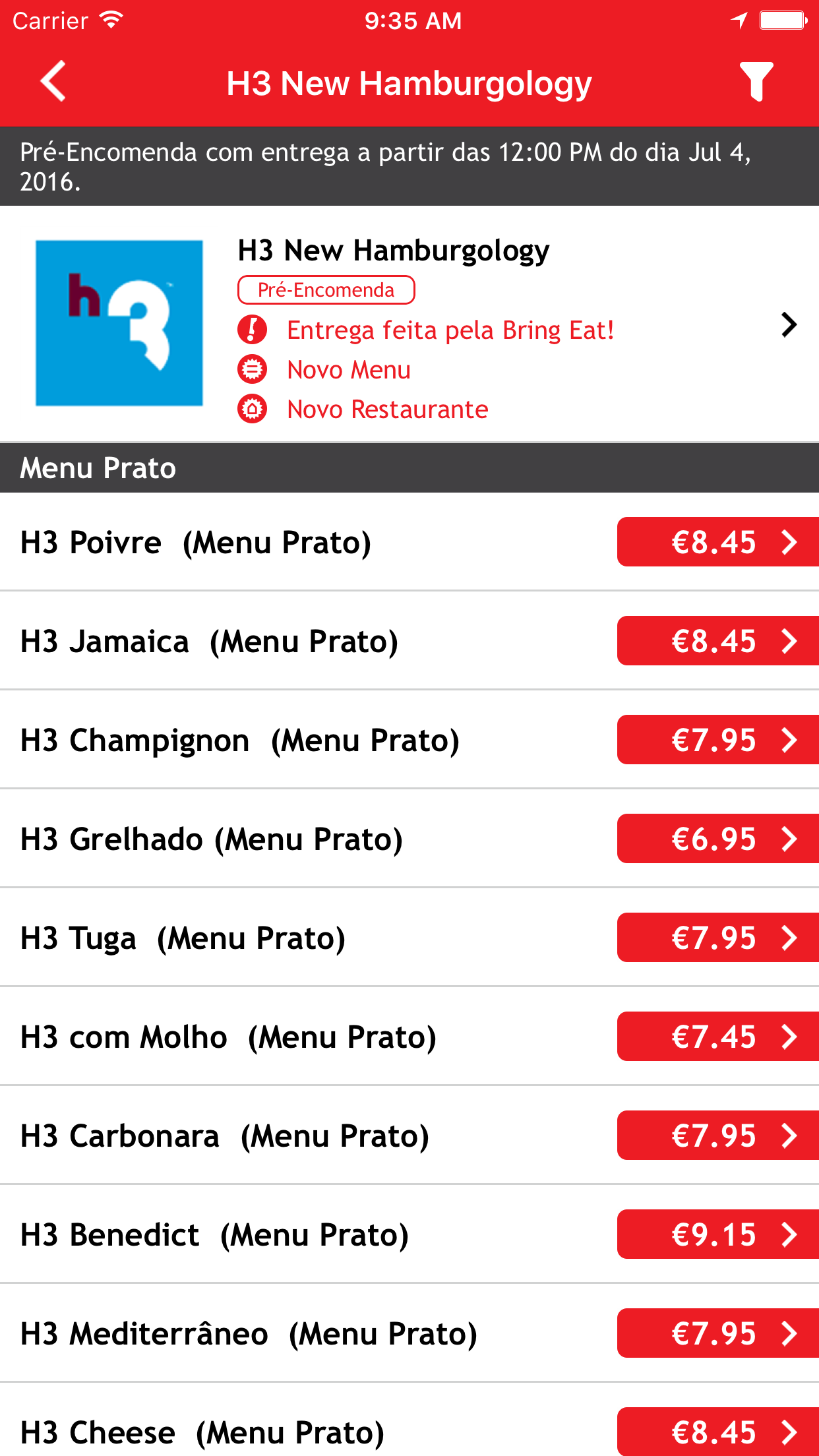Choose H3 Jamaica (Menu Prato)
The width and height of the screenshot is (819, 1456).
tap(409, 641)
